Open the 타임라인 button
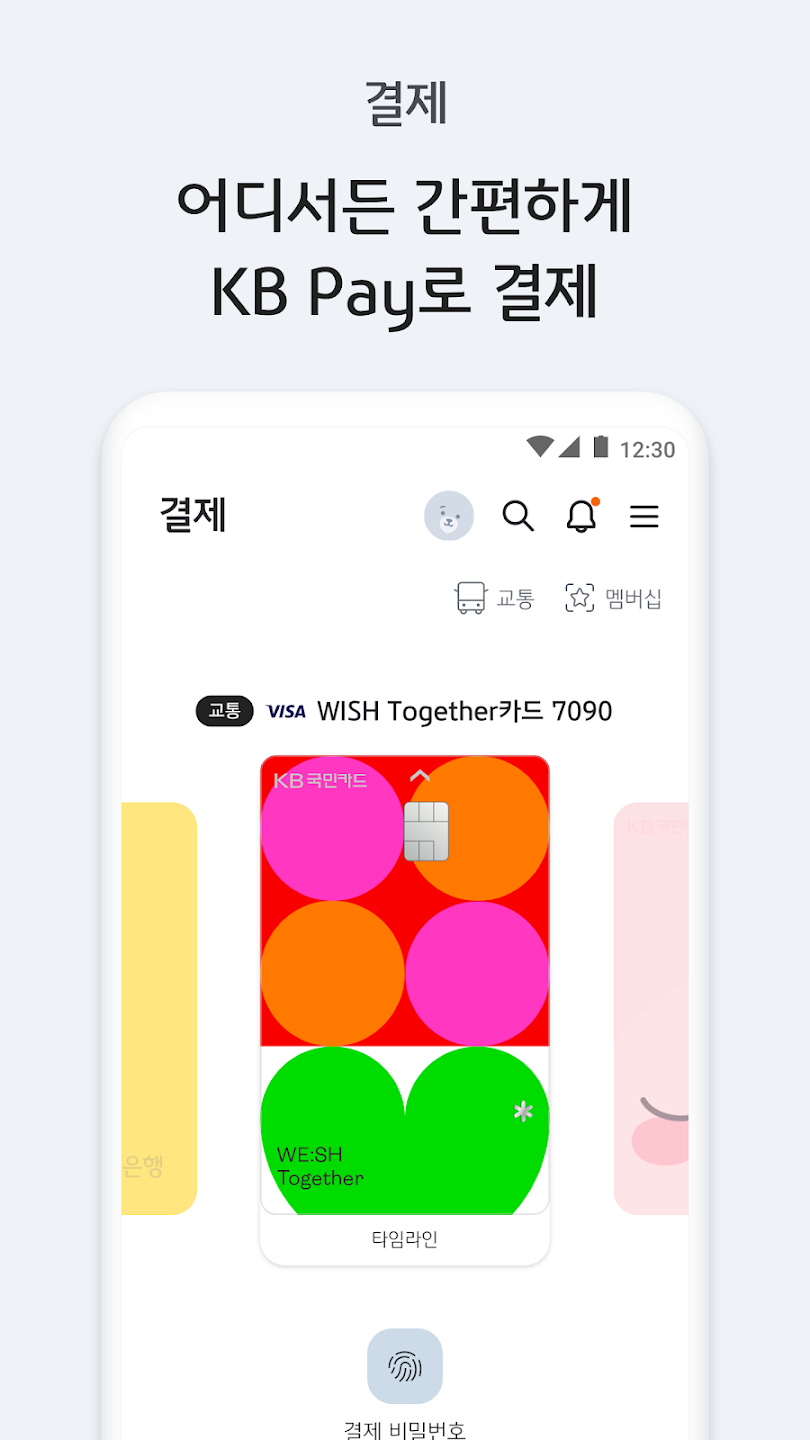This screenshot has width=810, height=1440. click(405, 1238)
